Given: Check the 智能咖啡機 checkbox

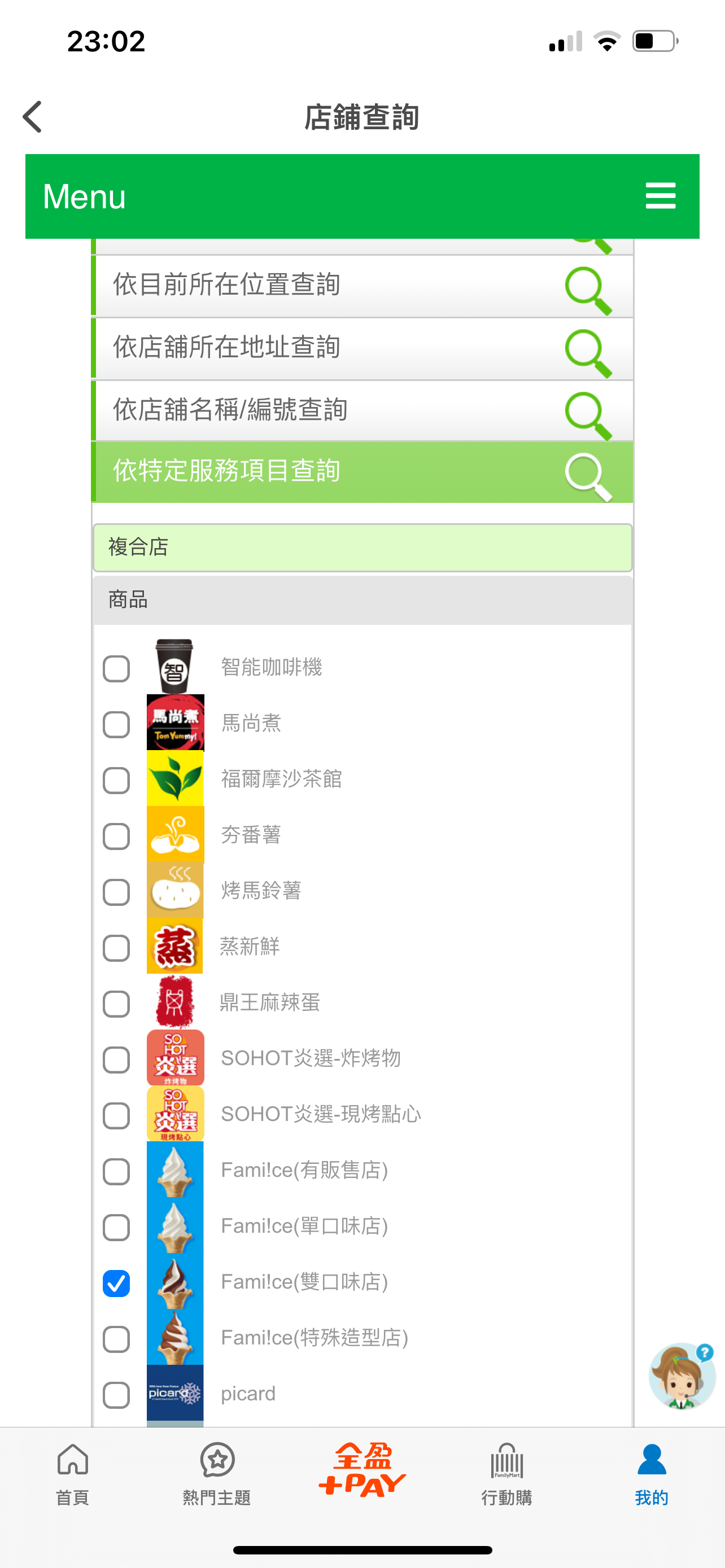Looking at the screenshot, I should [116, 668].
